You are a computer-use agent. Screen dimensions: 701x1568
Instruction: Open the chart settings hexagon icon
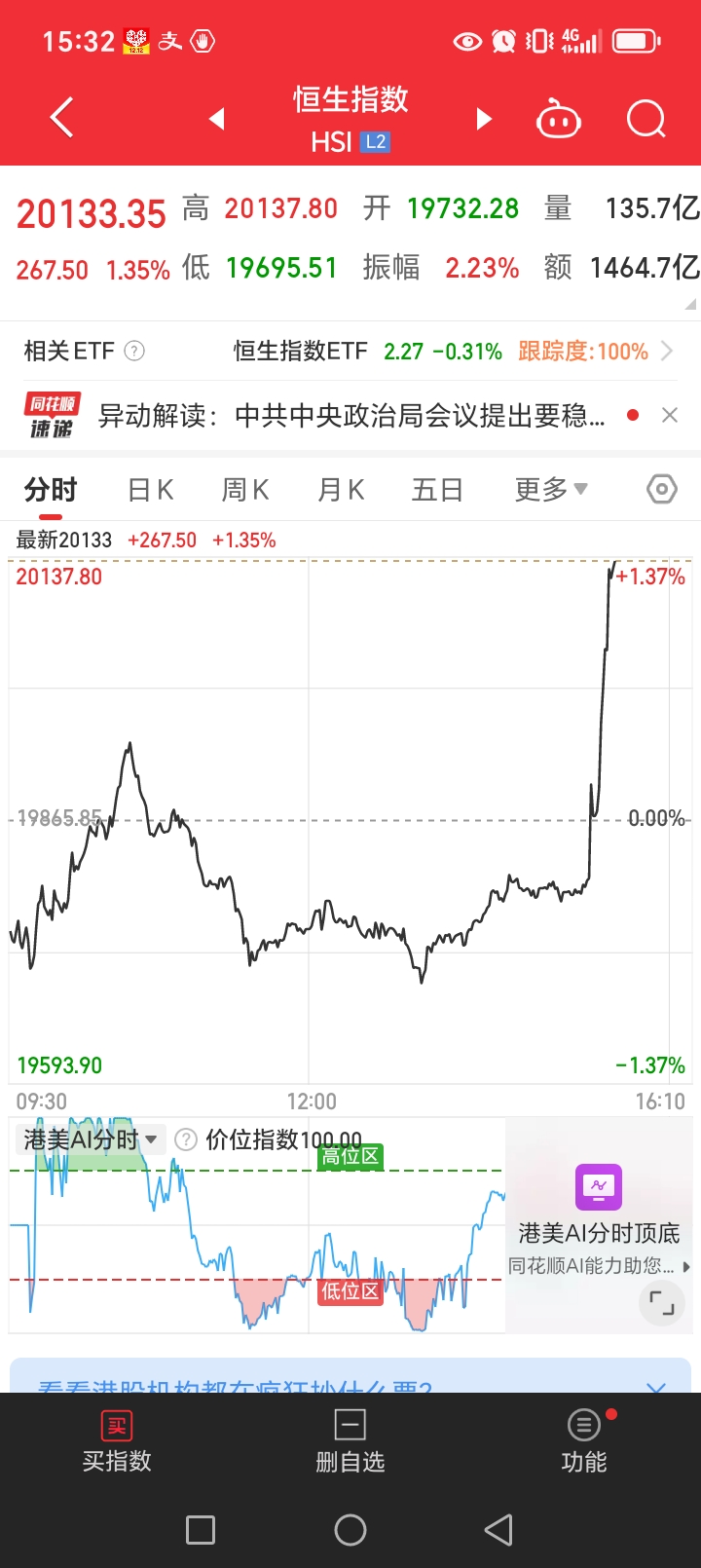[x=662, y=489]
